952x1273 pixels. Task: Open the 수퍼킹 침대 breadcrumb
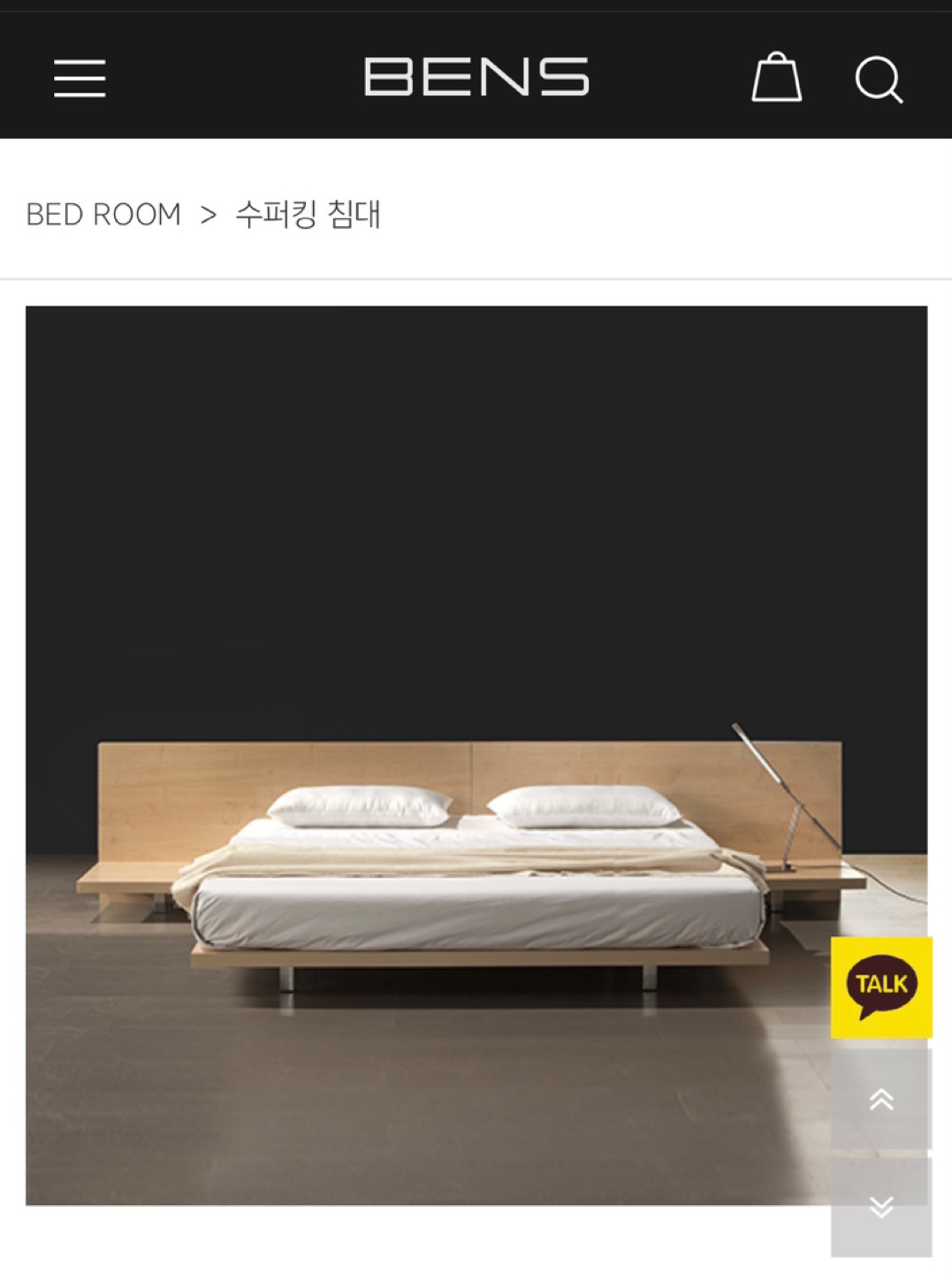click(x=308, y=215)
